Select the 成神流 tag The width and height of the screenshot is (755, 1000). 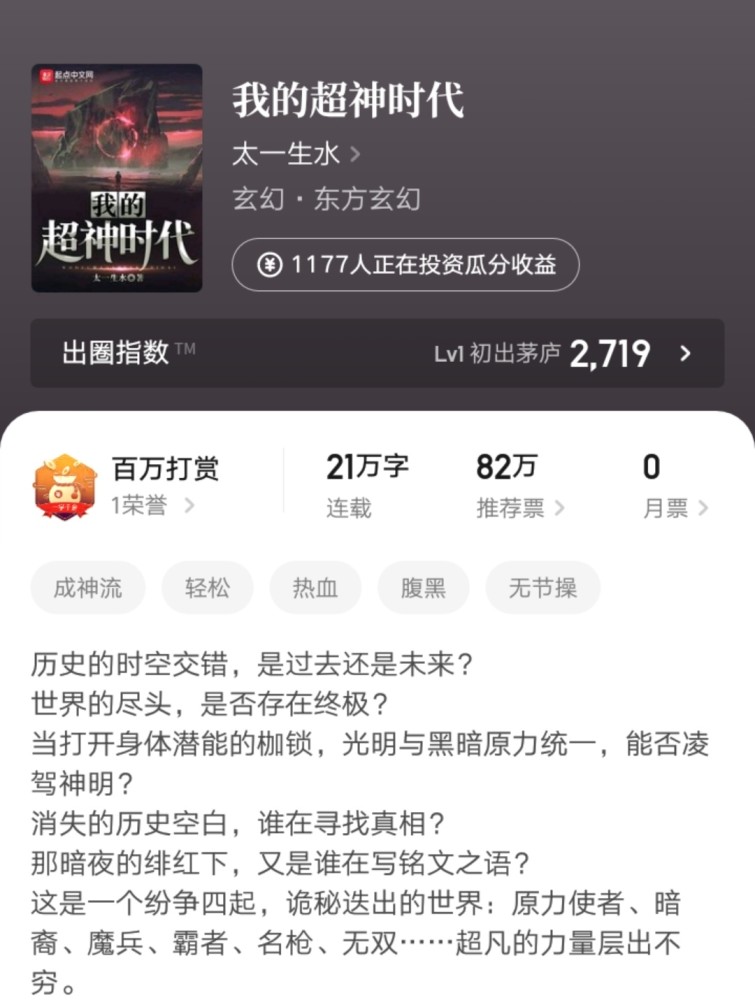click(x=88, y=587)
